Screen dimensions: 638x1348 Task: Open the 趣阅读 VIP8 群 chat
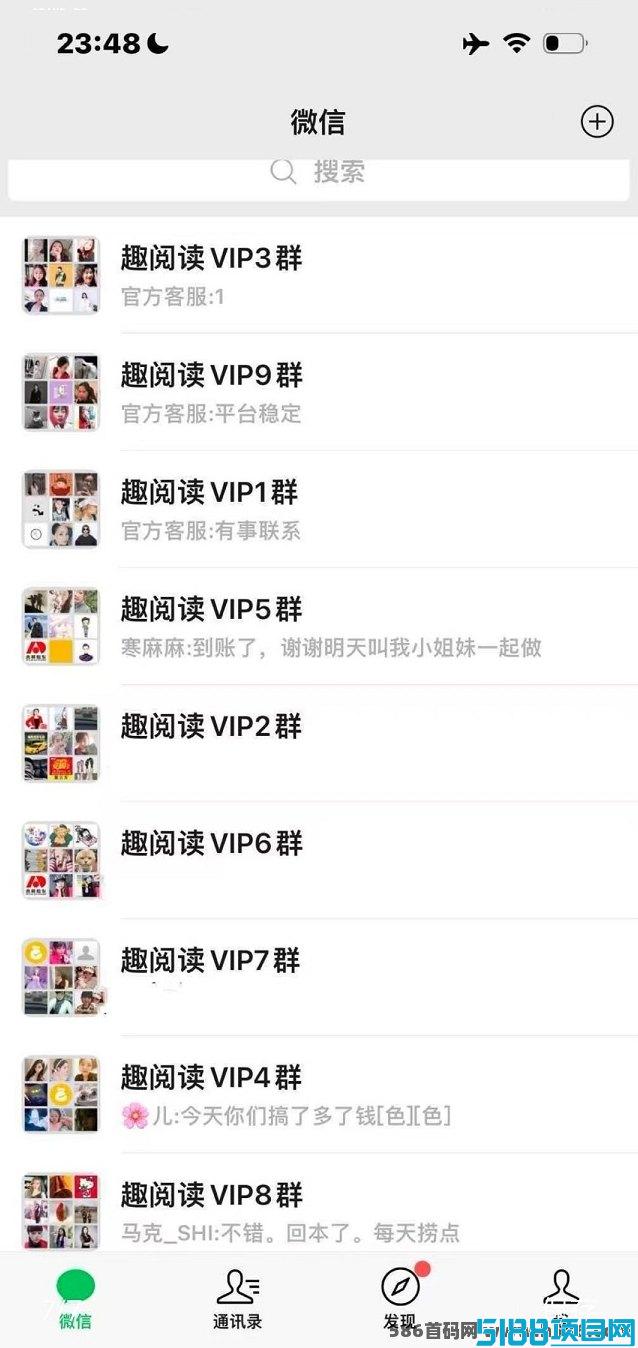pyautogui.click(x=319, y=1202)
